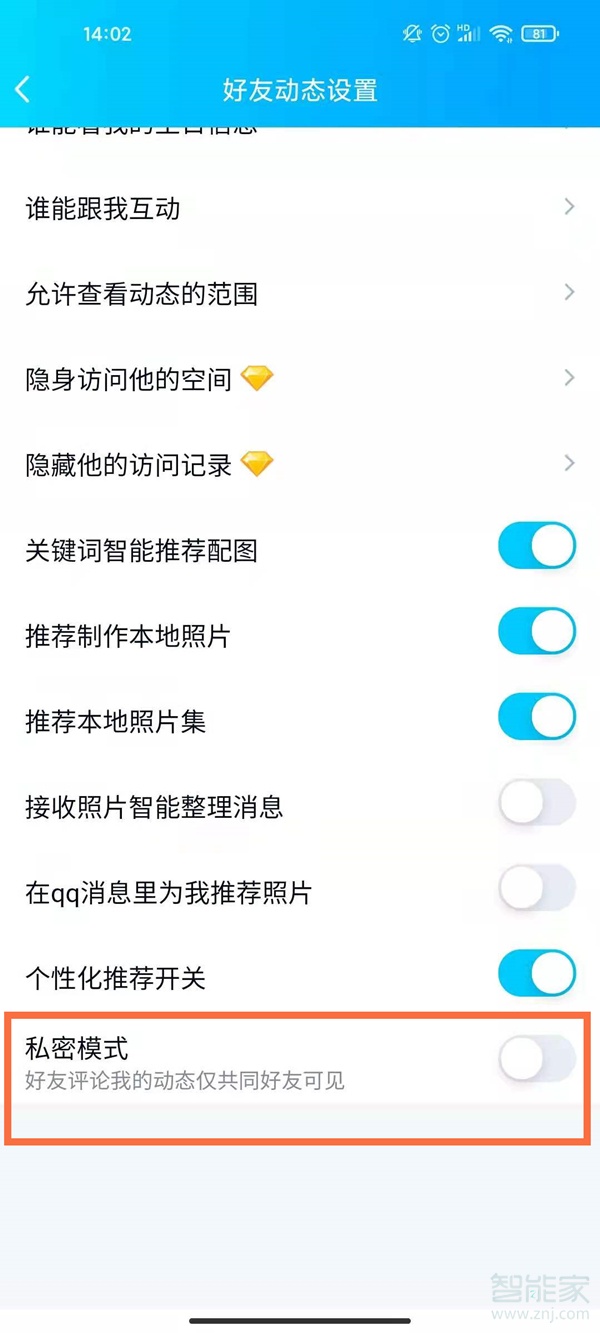Switch off 个性化推荐开关
This screenshot has width=600, height=1333.
537,974
